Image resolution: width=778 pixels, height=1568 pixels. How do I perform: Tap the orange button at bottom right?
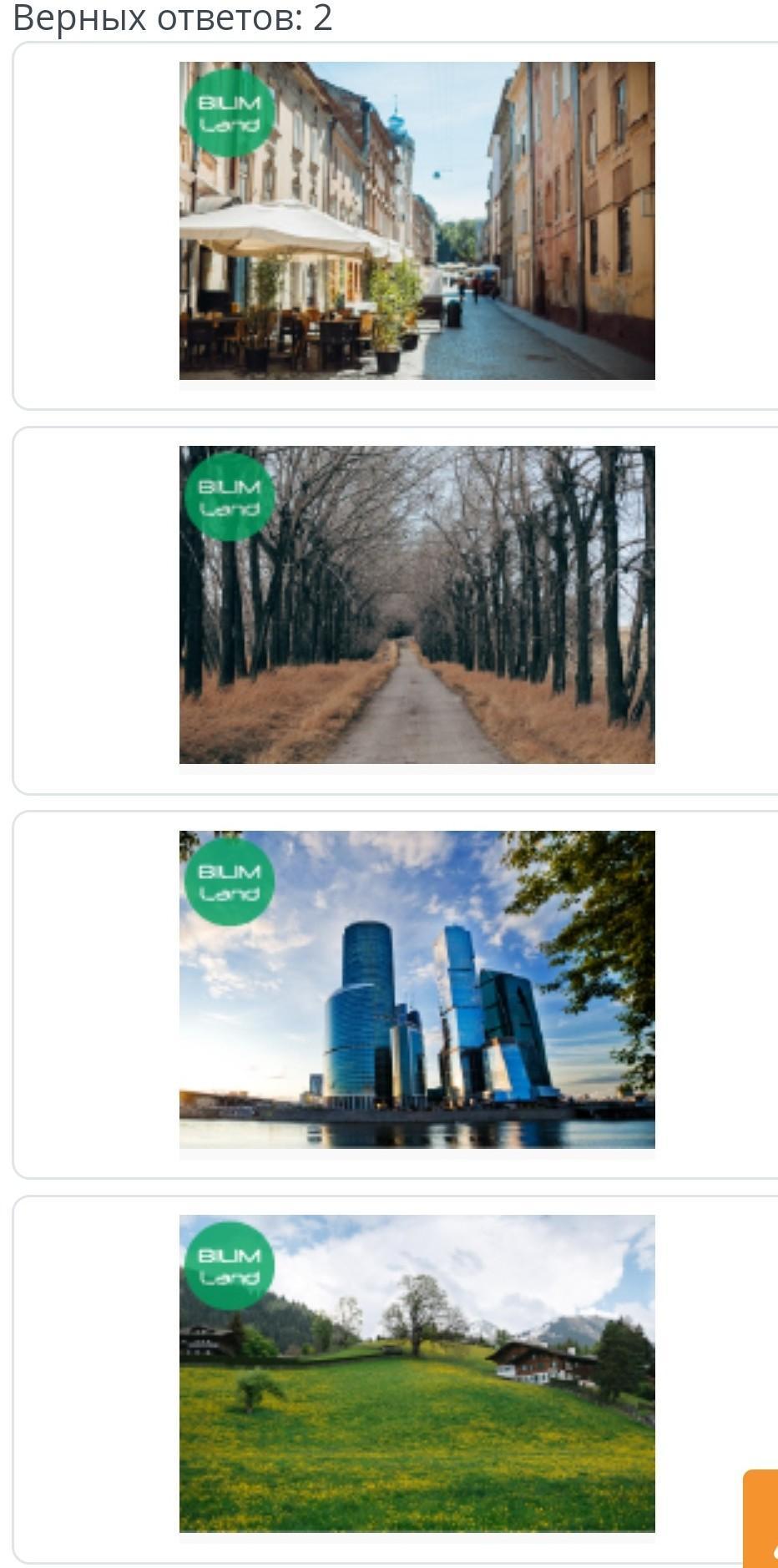[x=760, y=1518]
